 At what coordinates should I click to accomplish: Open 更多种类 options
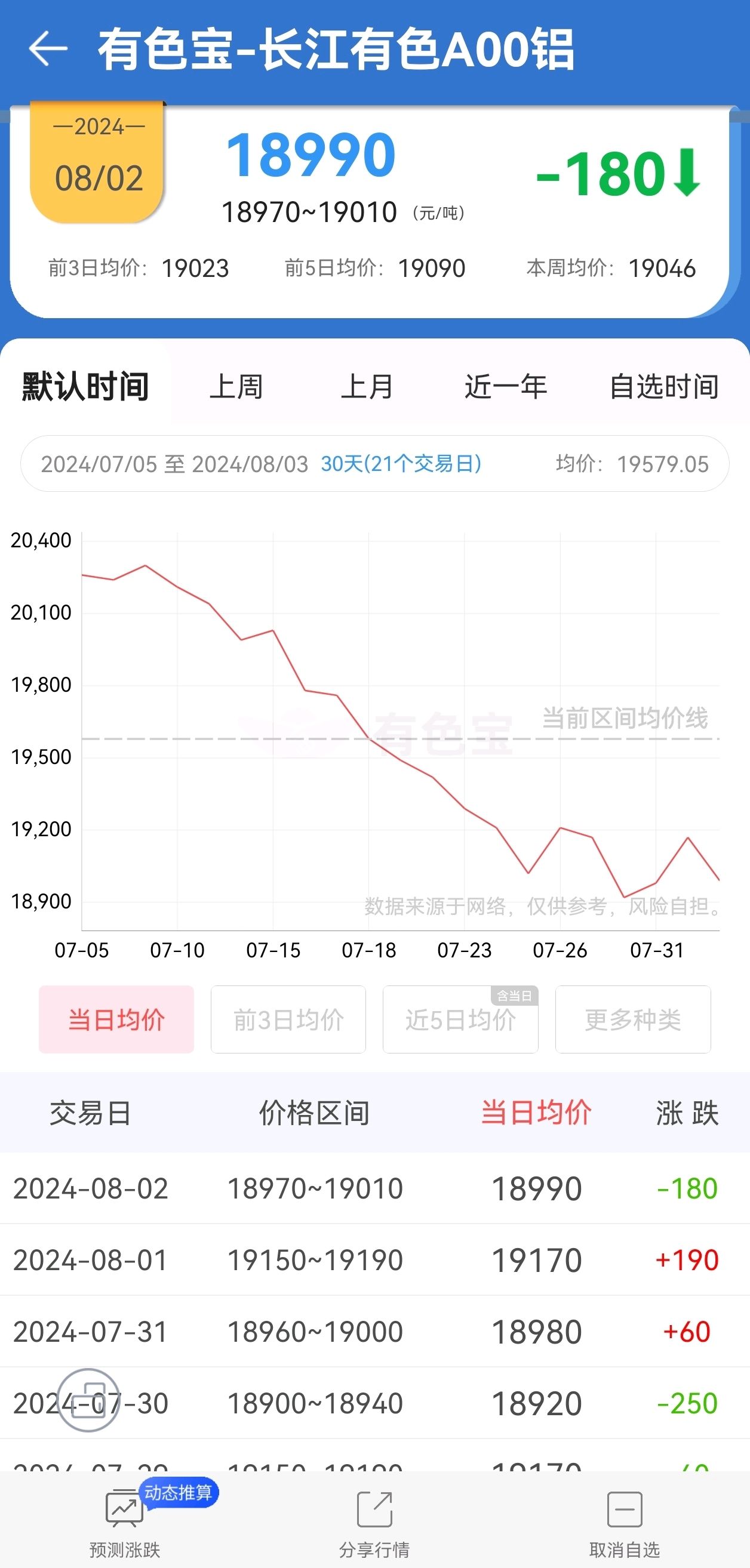633,1019
